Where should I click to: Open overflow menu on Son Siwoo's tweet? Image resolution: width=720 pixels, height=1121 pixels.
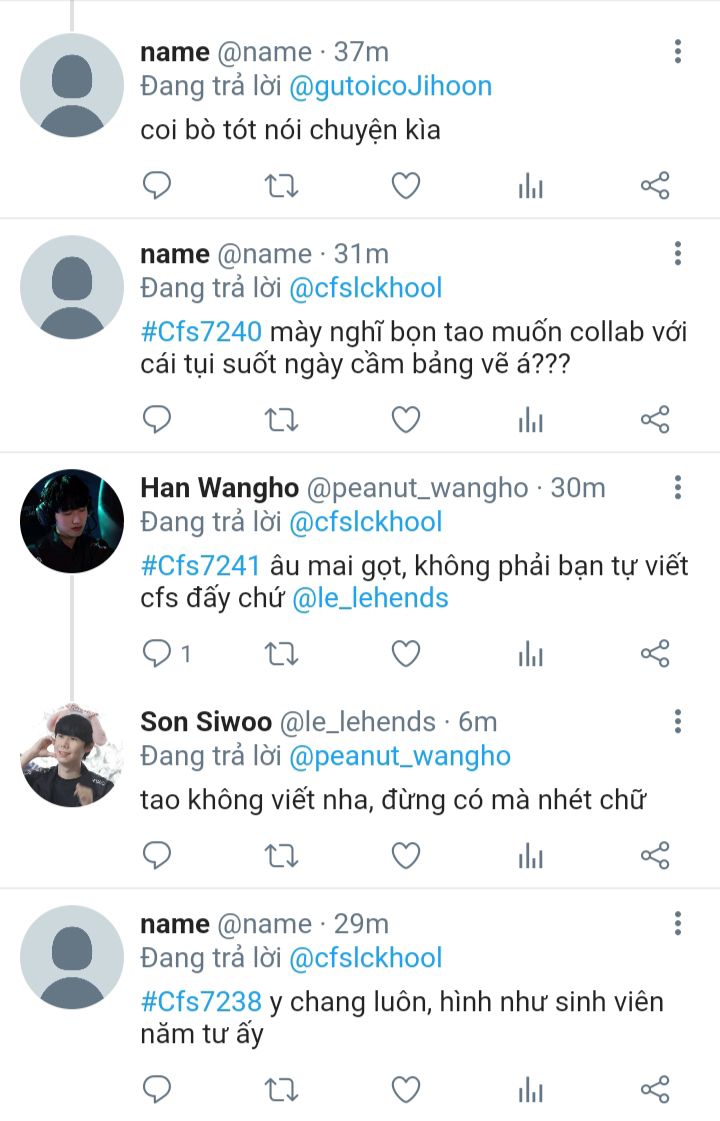pos(678,721)
